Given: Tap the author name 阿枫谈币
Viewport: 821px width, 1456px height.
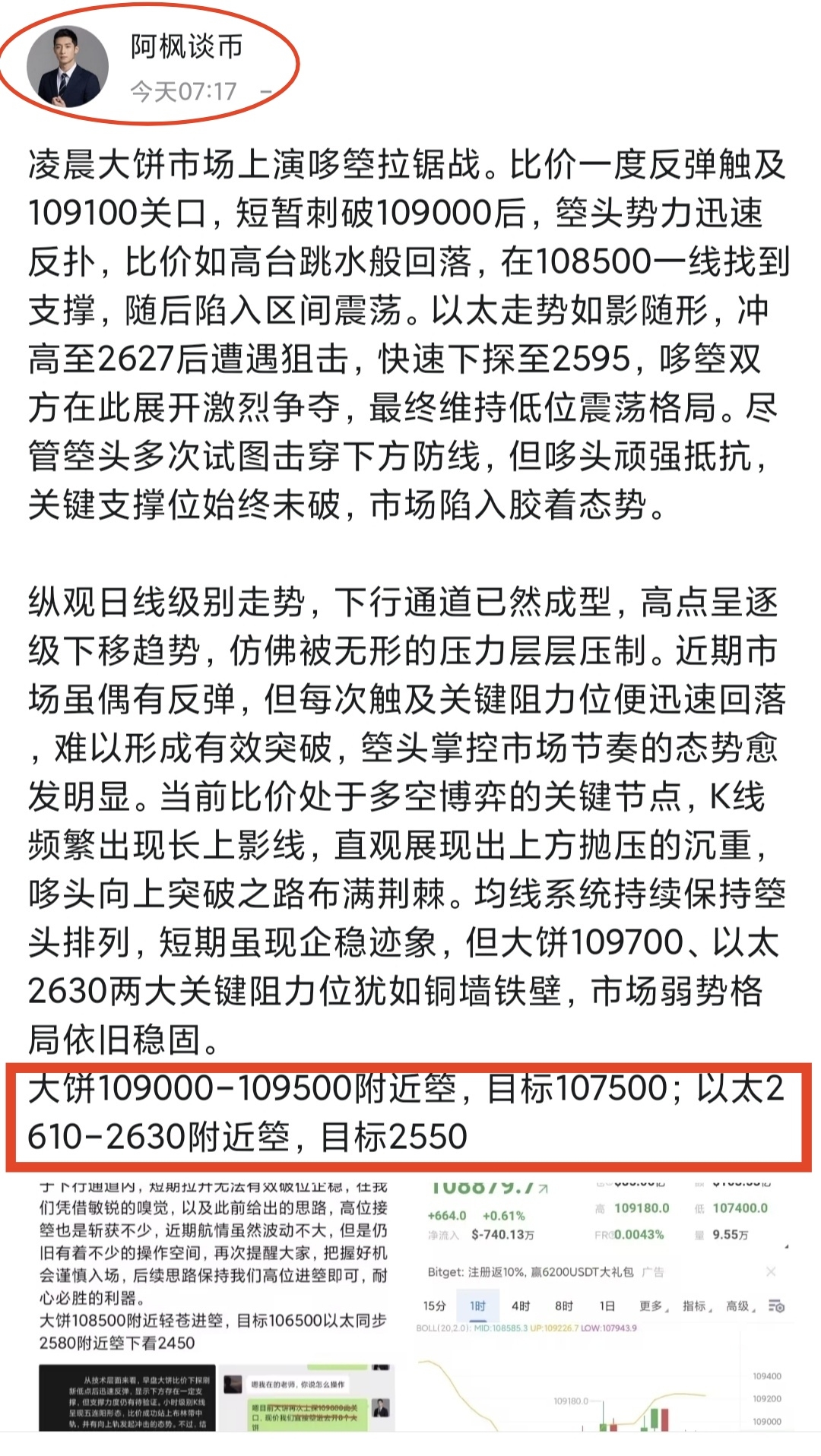Looking at the screenshot, I should click(x=186, y=46).
